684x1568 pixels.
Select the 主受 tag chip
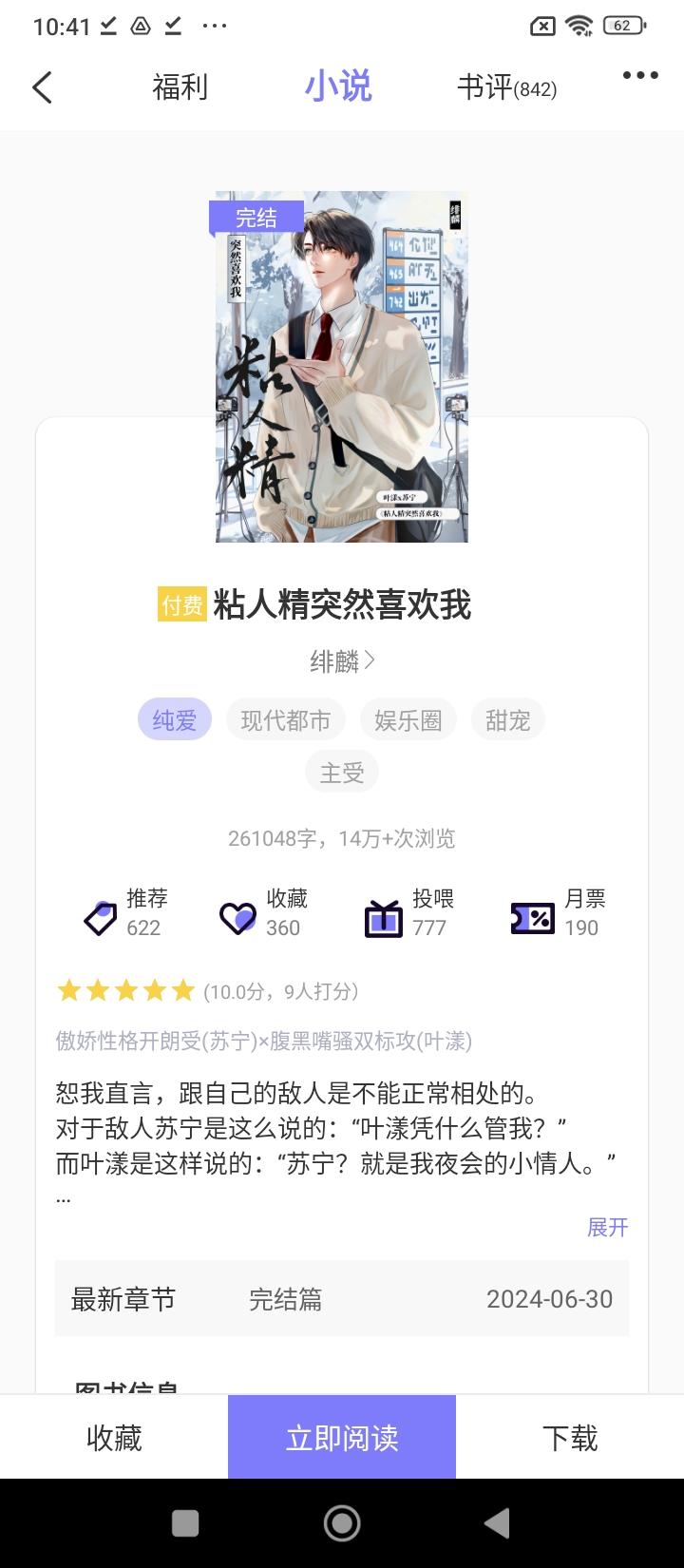pyautogui.click(x=342, y=773)
